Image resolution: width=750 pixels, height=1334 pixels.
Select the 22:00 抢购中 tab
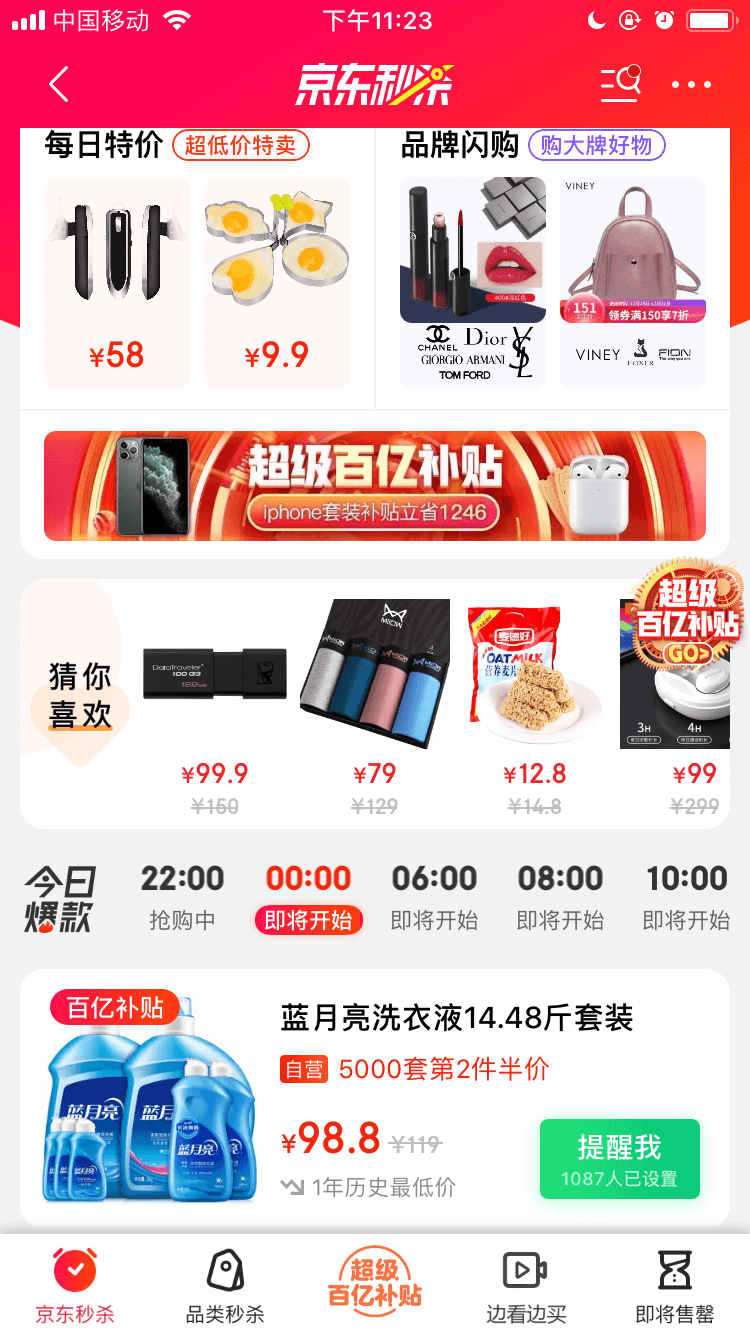pos(182,895)
